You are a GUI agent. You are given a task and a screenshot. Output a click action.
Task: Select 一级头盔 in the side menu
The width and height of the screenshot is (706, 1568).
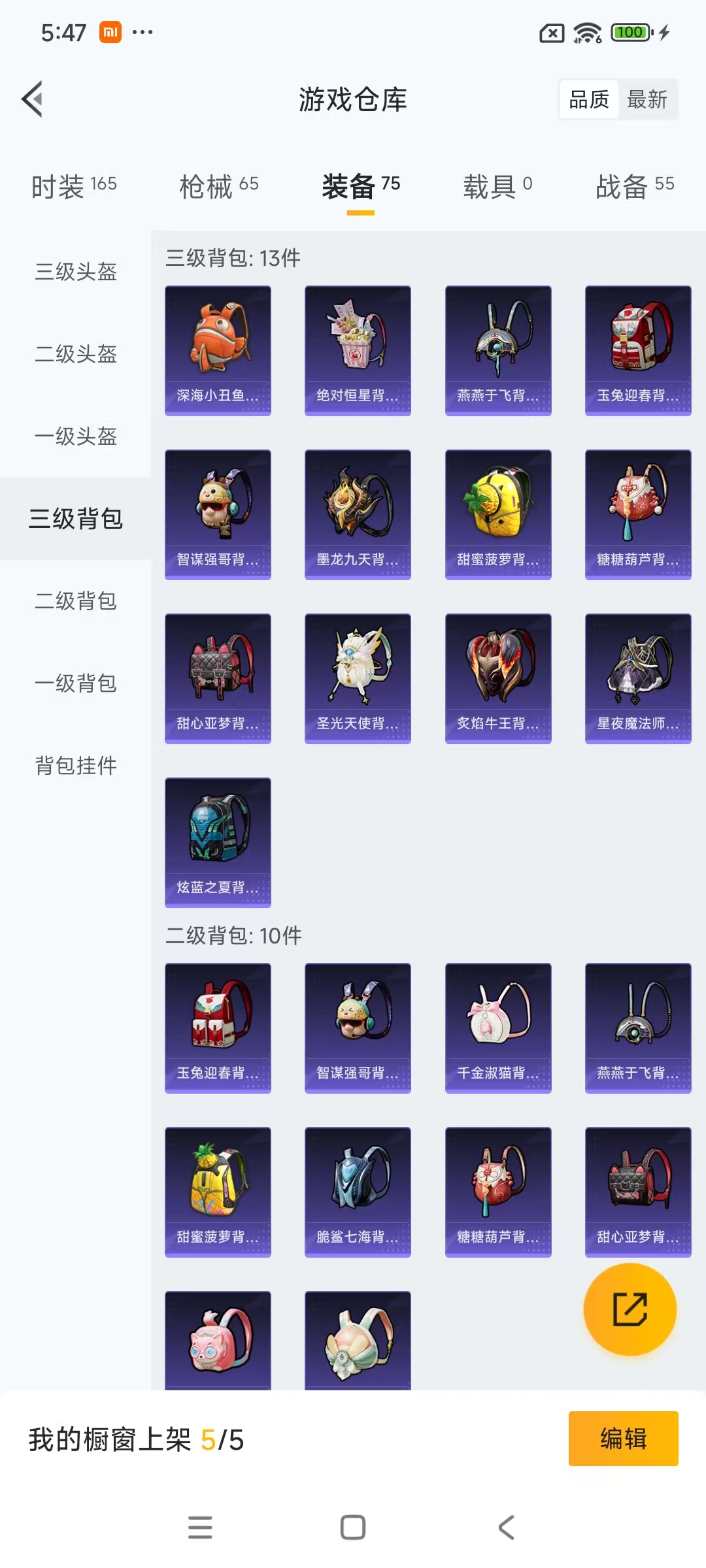click(76, 436)
